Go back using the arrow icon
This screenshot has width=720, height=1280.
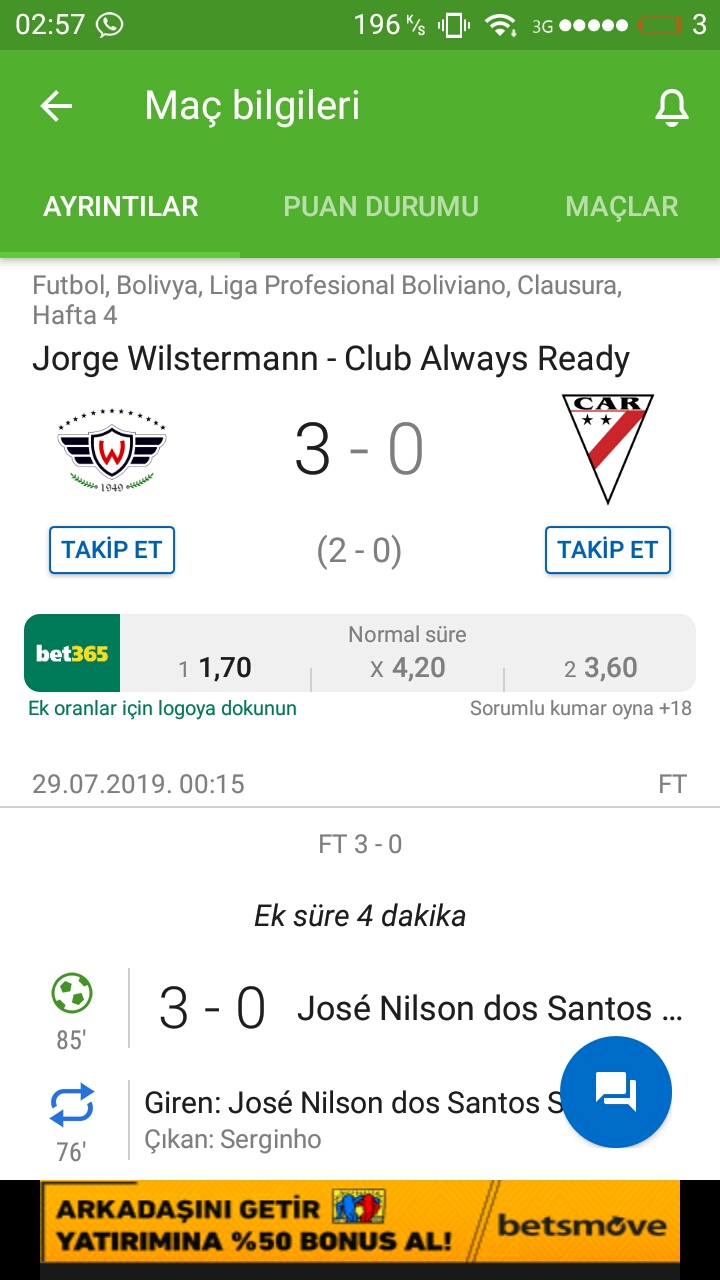(x=56, y=107)
